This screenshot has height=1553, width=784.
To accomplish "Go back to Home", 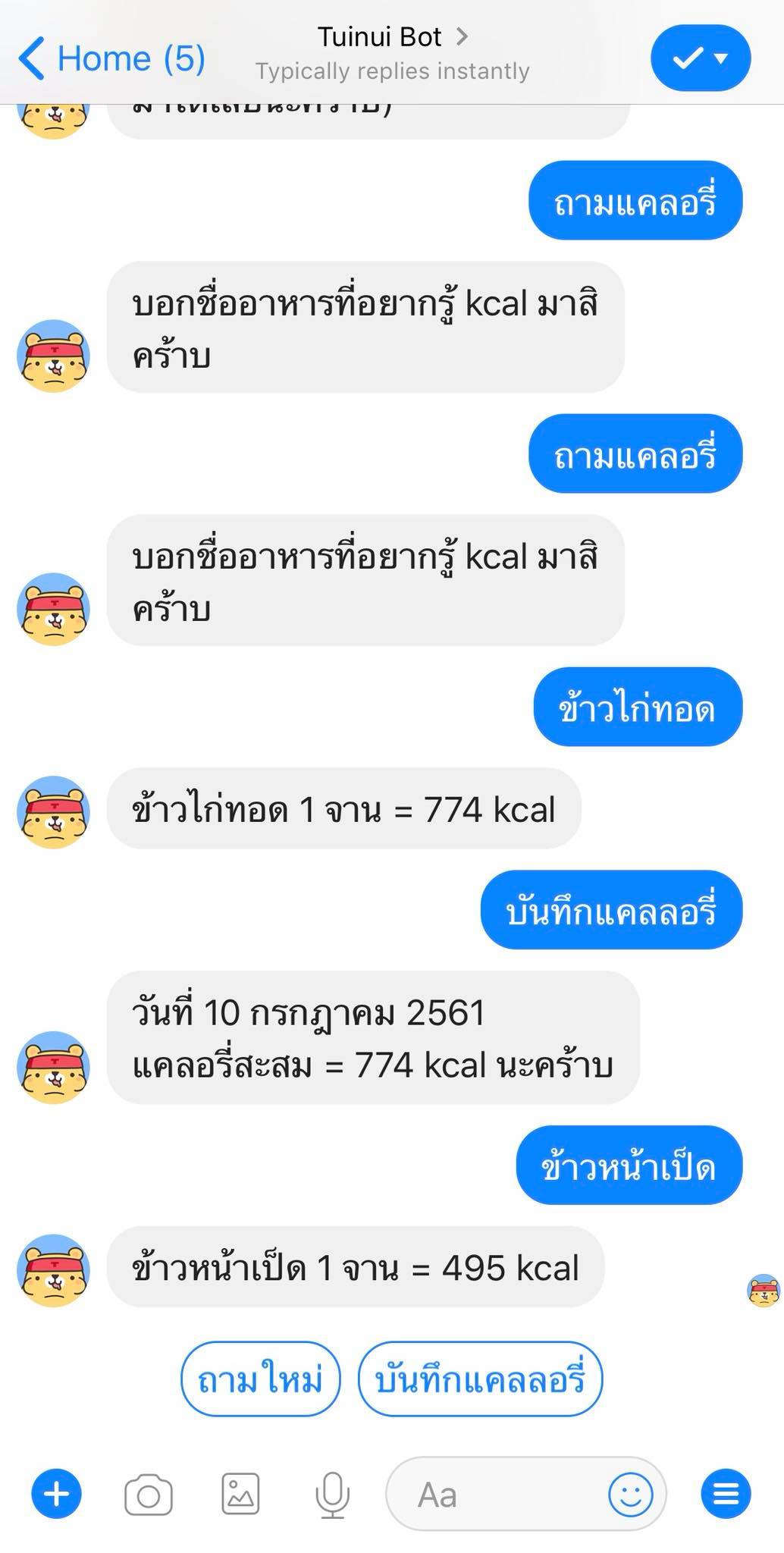I will tap(111, 58).
